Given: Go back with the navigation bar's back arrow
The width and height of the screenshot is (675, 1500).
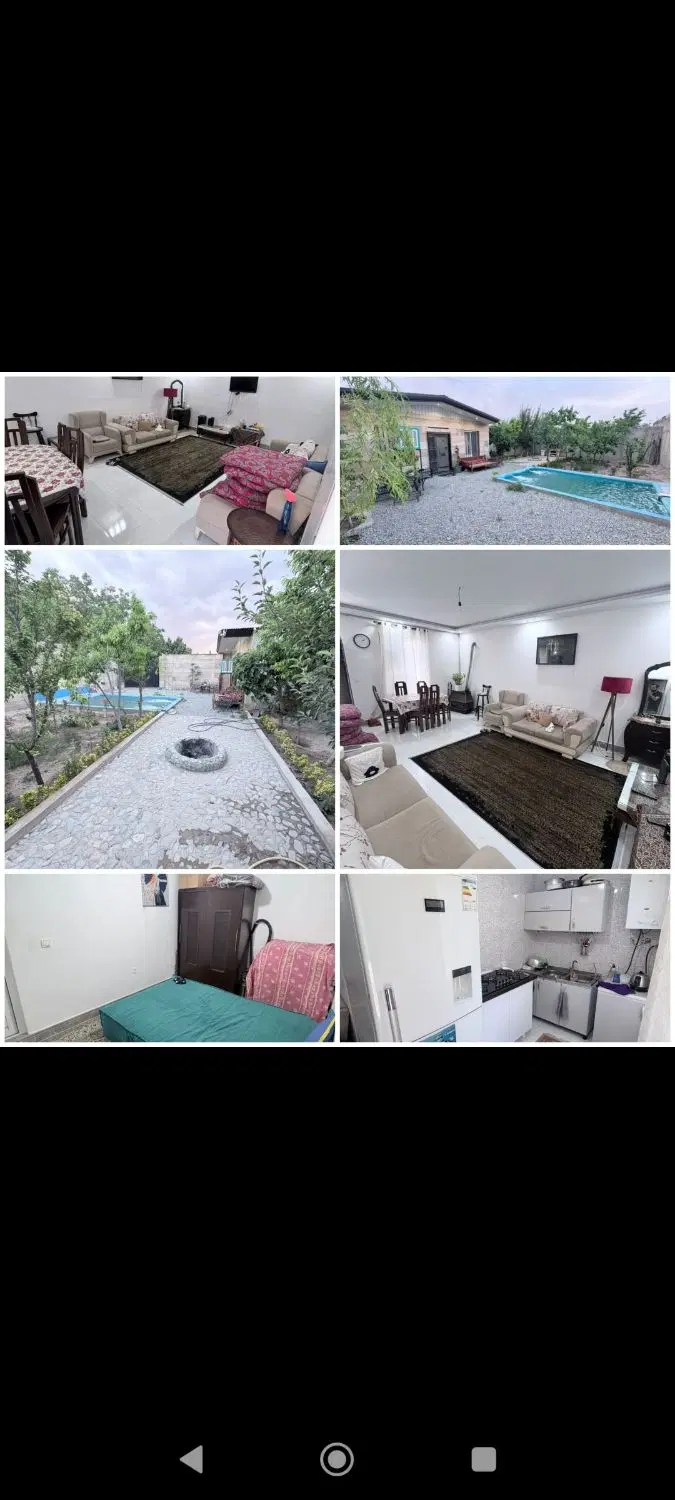Looking at the screenshot, I should point(191,1459).
